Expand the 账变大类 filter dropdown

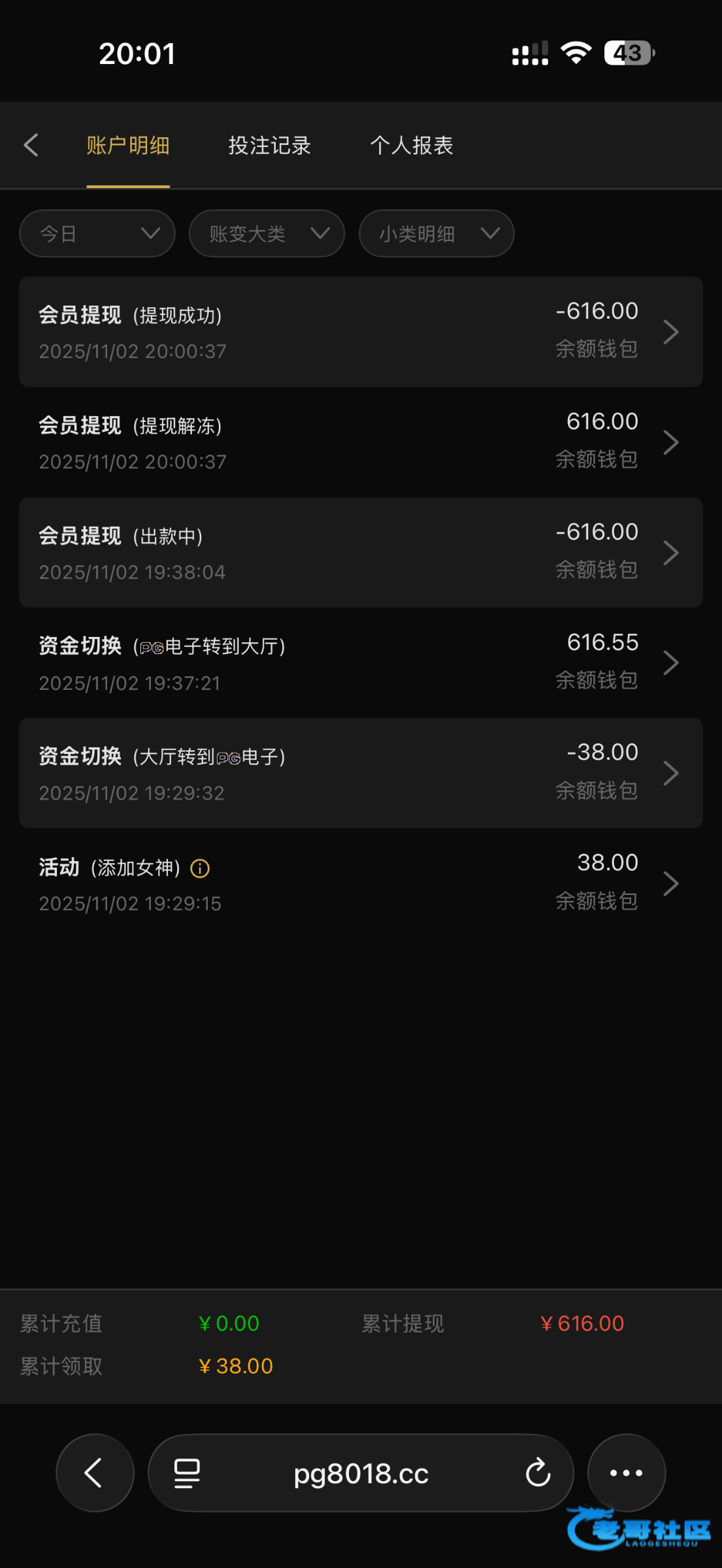point(267,233)
